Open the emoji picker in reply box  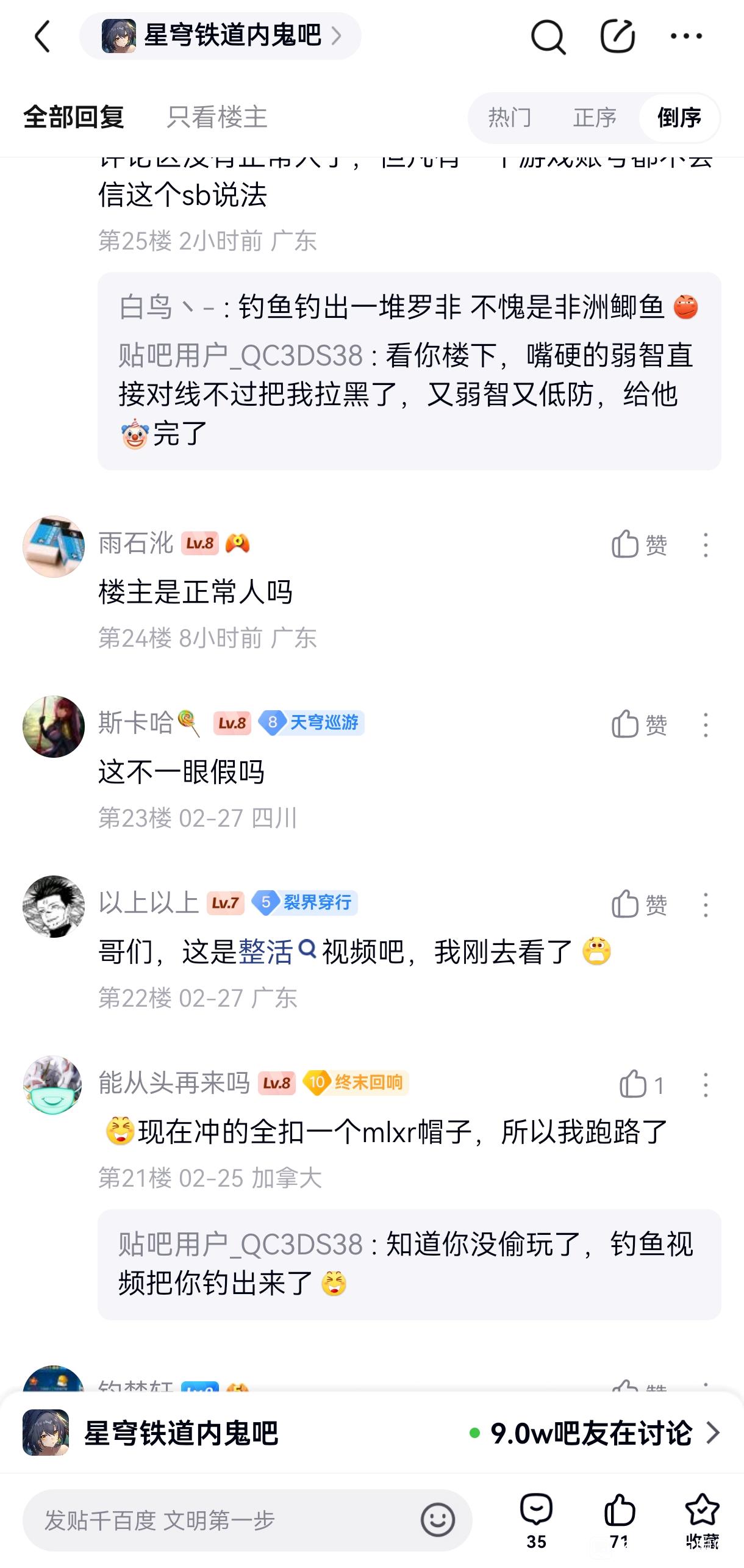437,1520
